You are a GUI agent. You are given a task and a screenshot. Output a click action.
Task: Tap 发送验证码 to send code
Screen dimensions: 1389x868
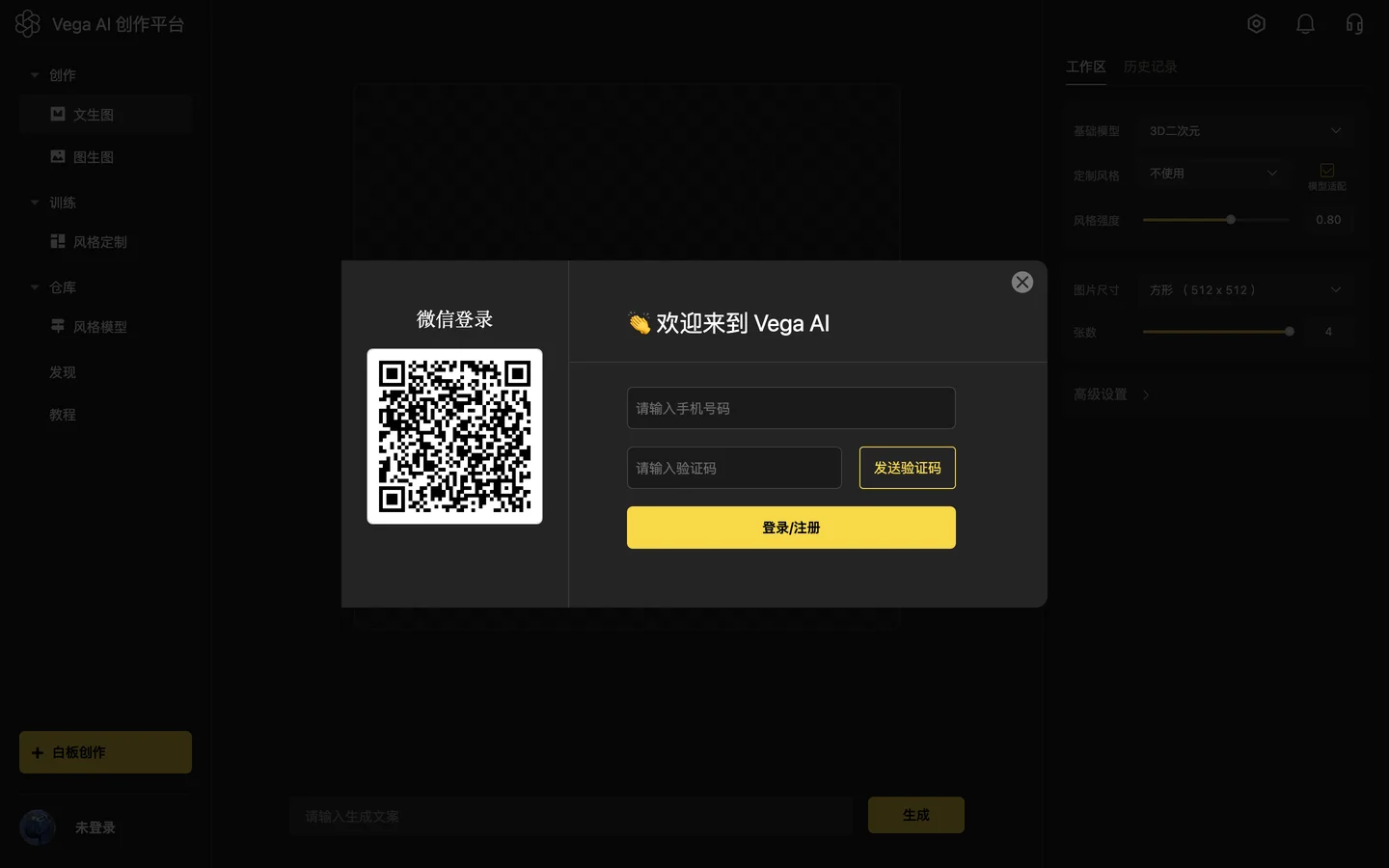(x=907, y=468)
